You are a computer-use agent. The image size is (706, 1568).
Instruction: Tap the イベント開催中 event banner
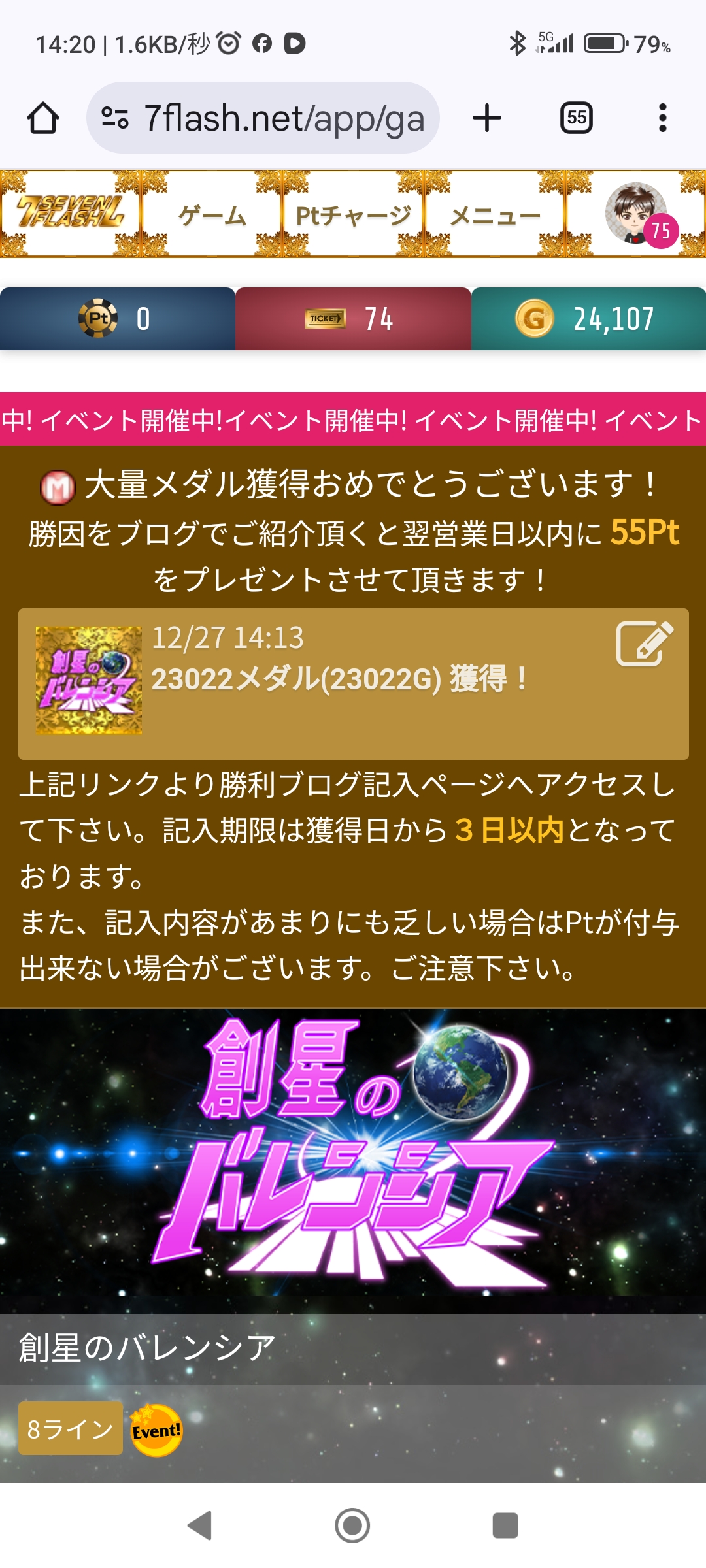(353, 419)
